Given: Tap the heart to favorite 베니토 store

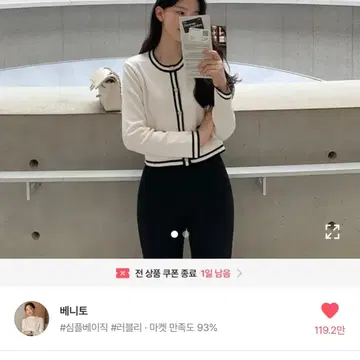Looking at the screenshot, I should pyautogui.click(x=330, y=310).
